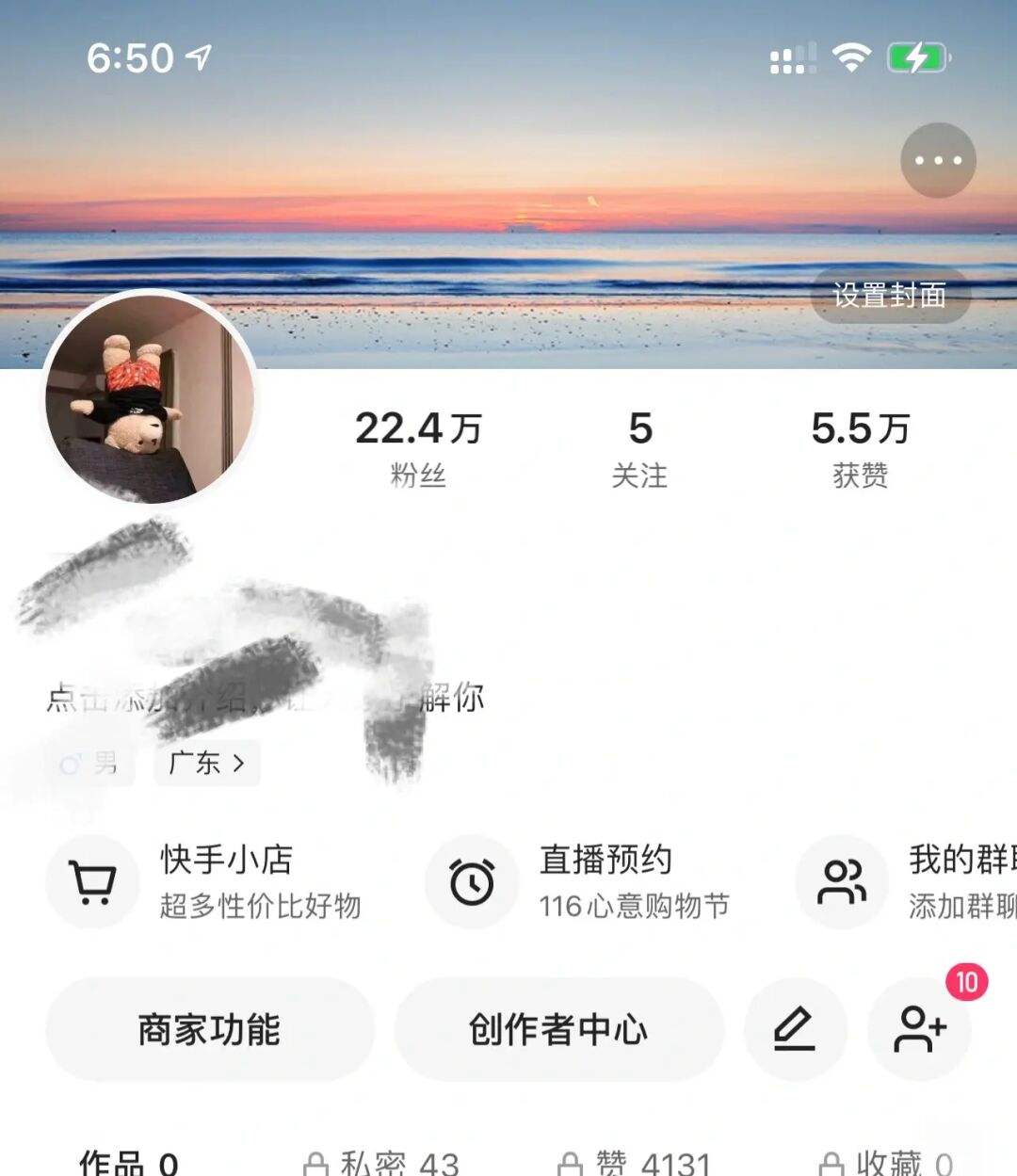Open the 快手小店 shopping cart icon

[x=93, y=882]
